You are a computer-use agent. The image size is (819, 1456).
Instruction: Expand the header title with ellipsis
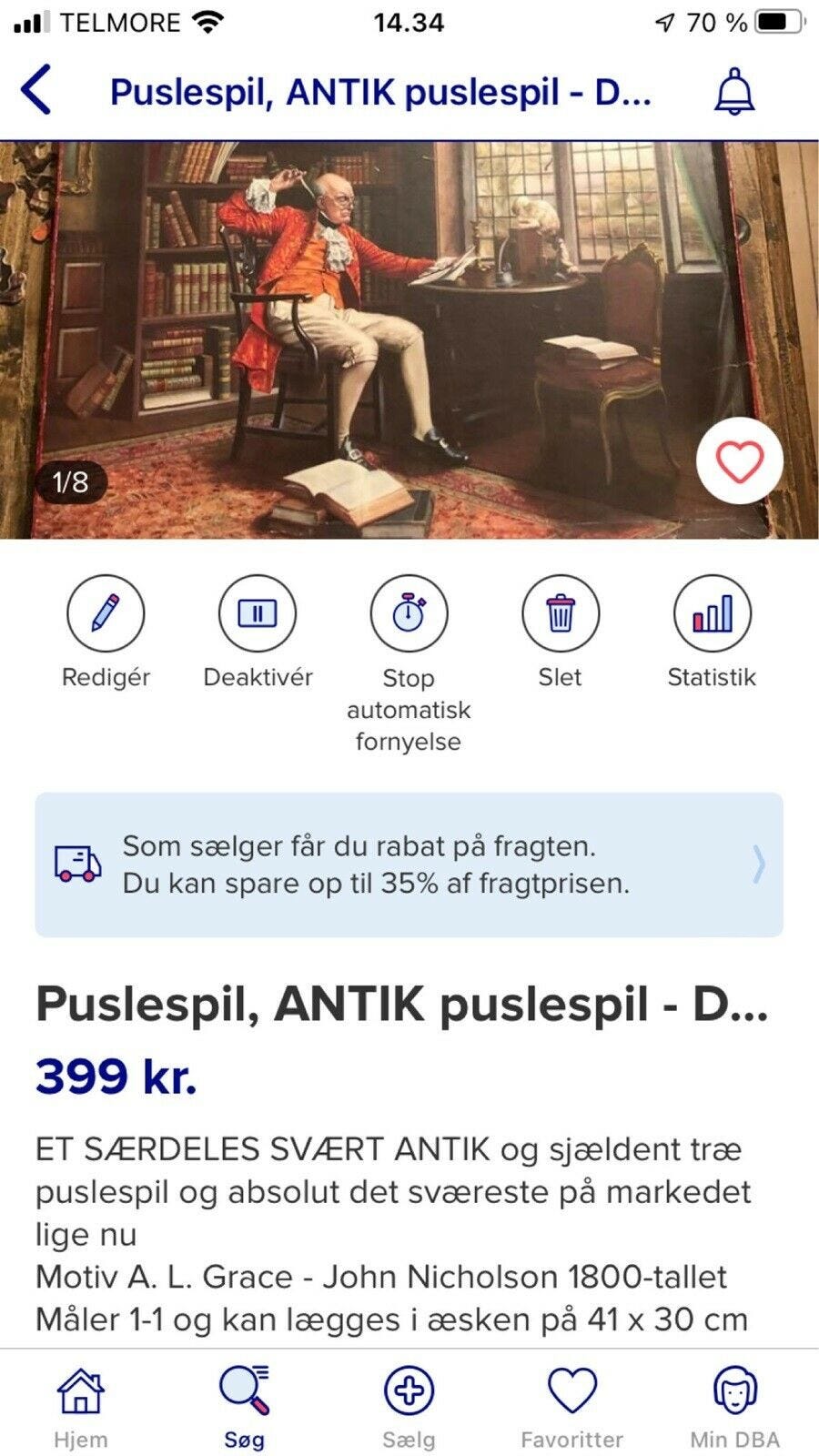click(382, 92)
